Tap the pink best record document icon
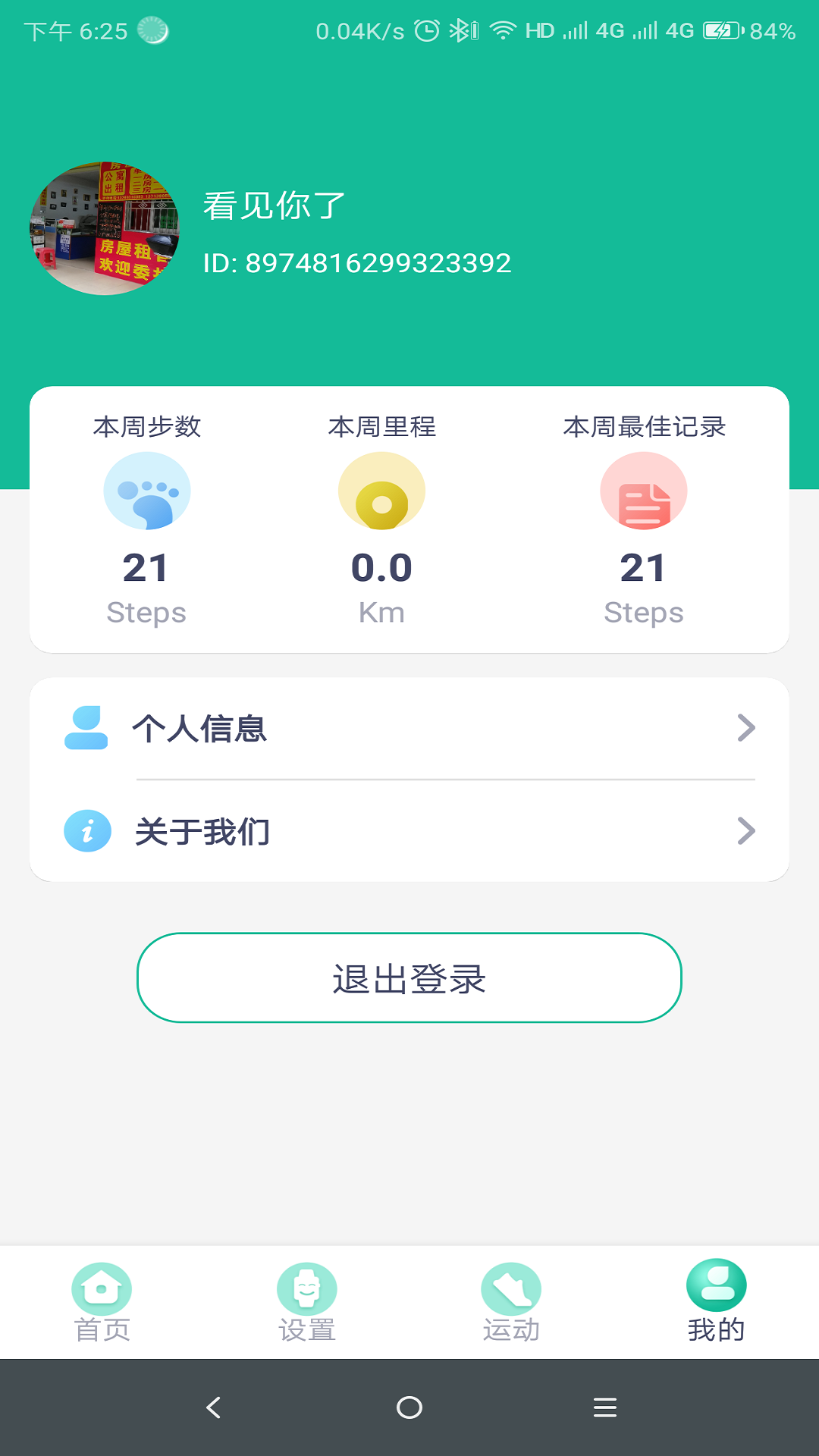819x1456 pixels. (x=643, y=490)
